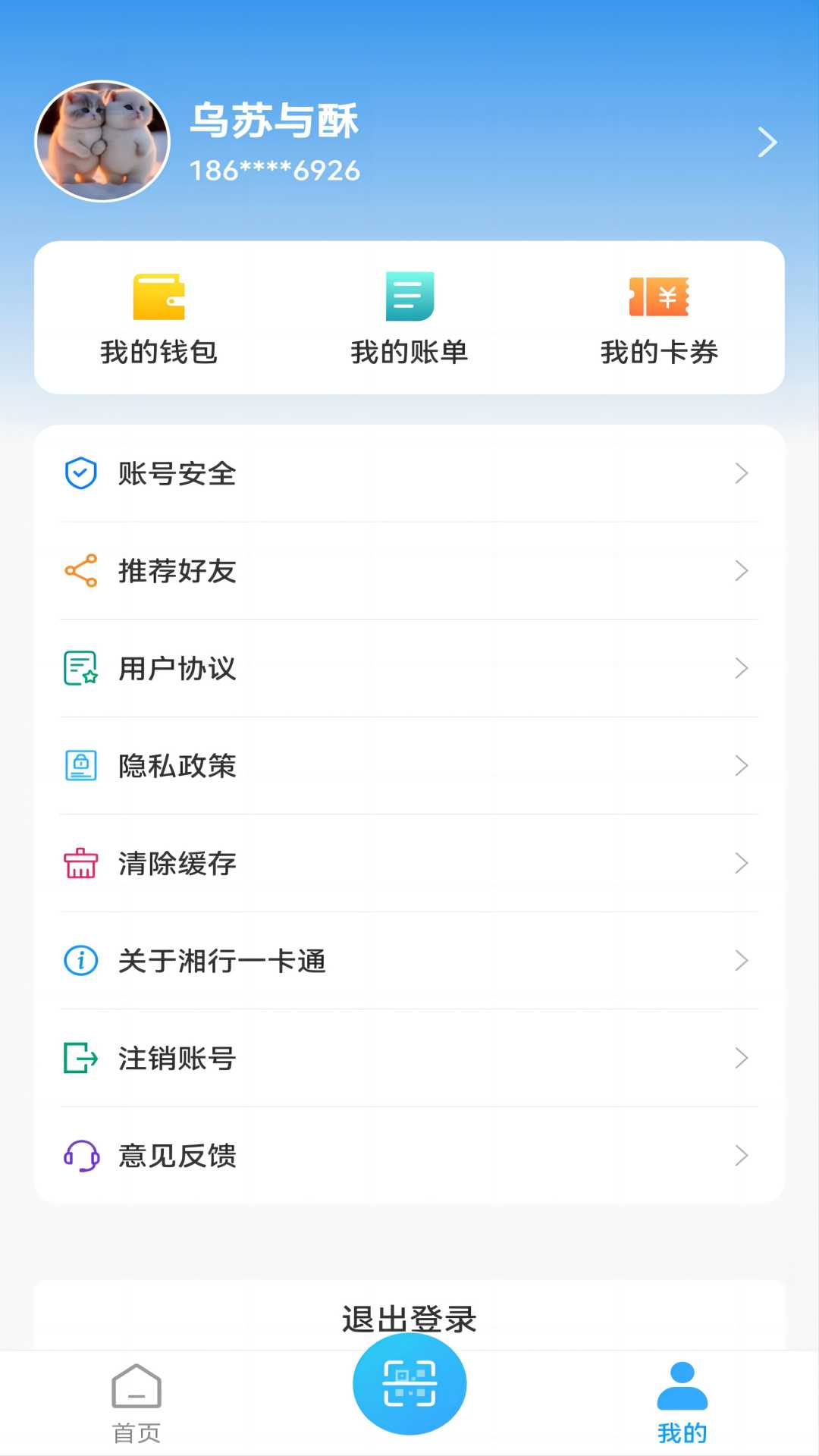
Task: Click the user avatar thumbnail
Action: pos(103,142)
